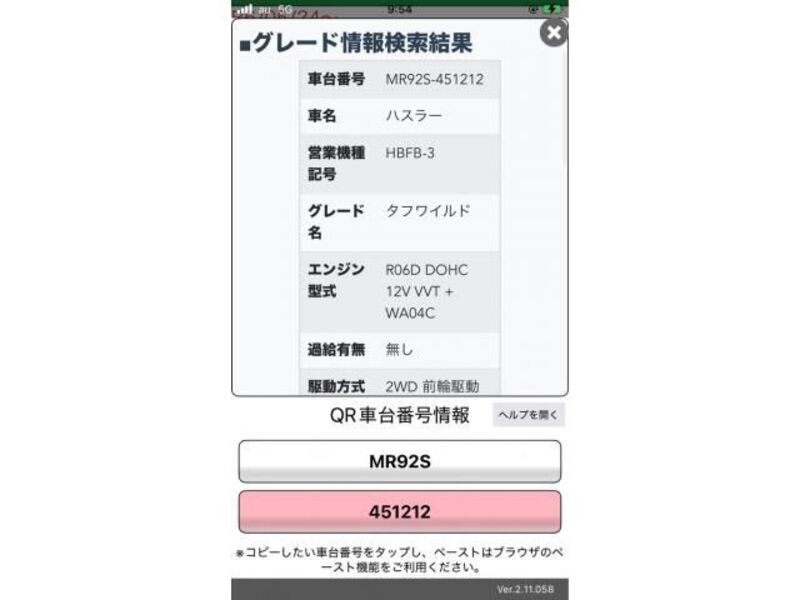The width and height of the screenshot is (800, 600).
Task: Close the grade information search results popup
Action: (x=553, y=33)
